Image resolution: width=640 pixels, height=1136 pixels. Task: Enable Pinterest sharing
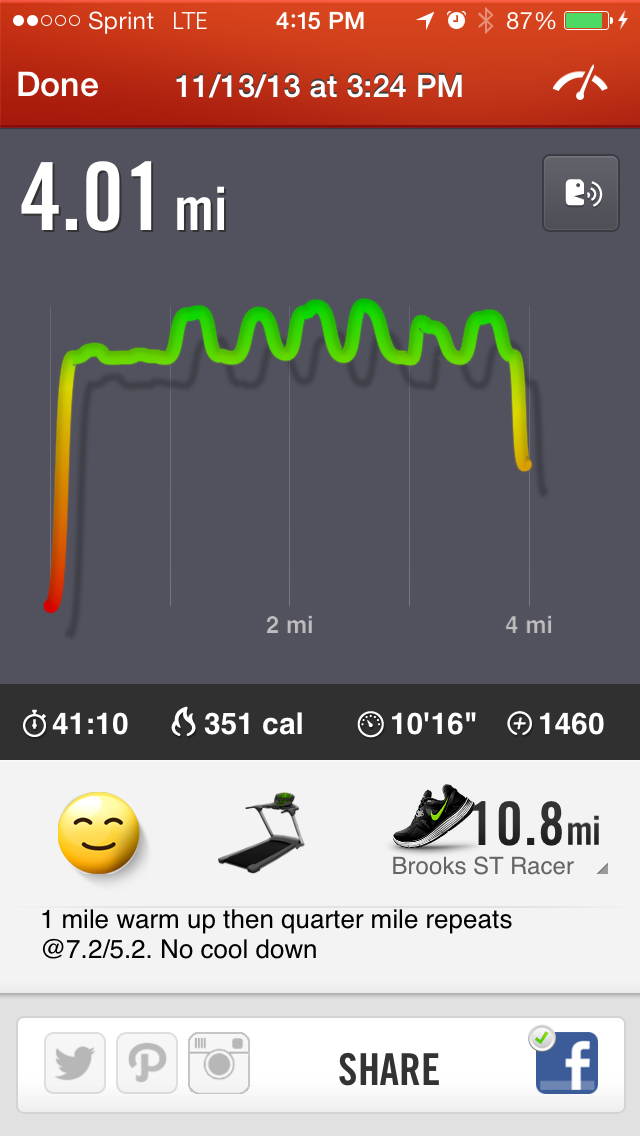point(147,1063)
